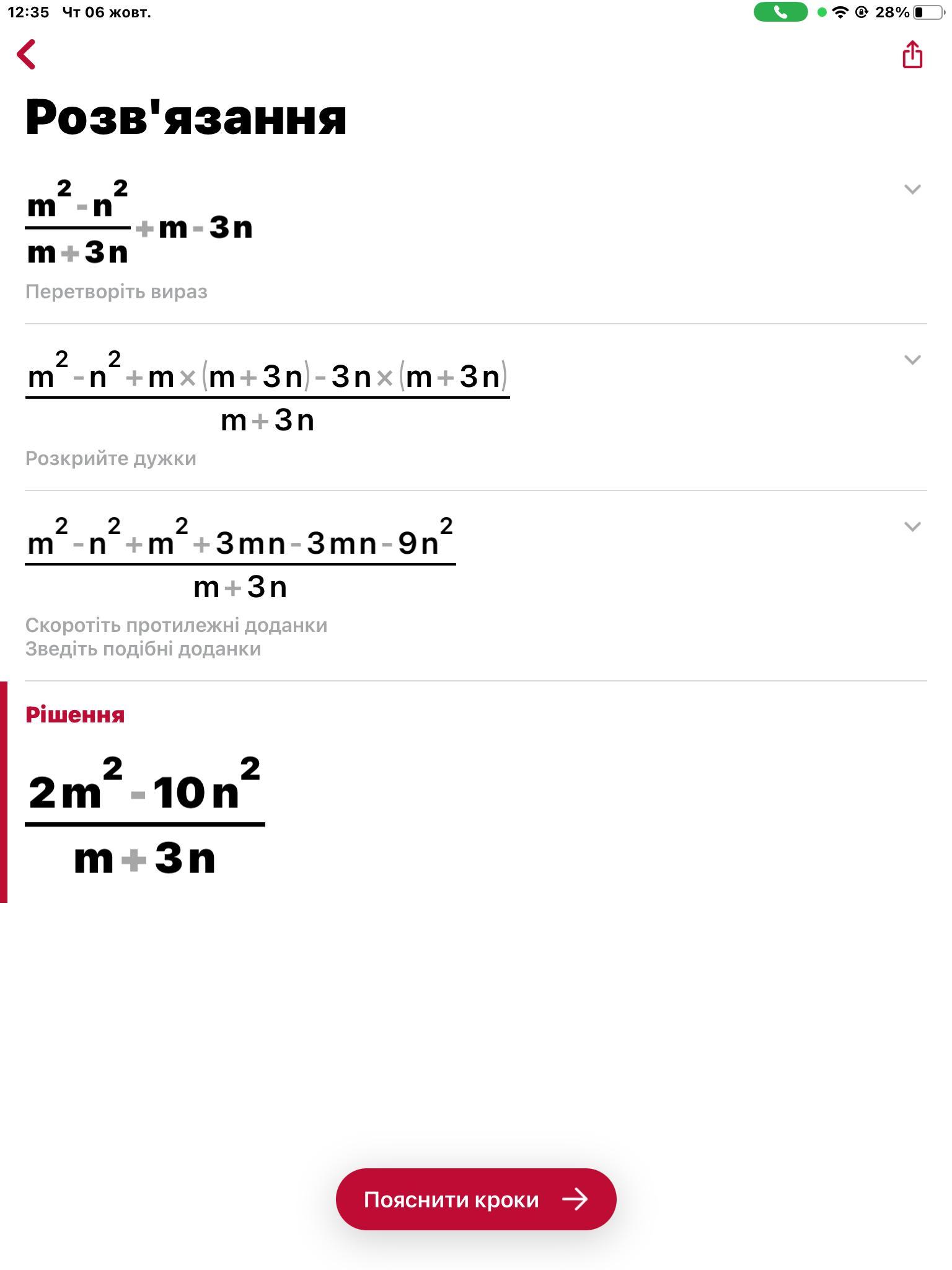Expand the "Скоротіть протилежні доданки" step
The height and width of the screenshot is (1270, 952).
912,526
